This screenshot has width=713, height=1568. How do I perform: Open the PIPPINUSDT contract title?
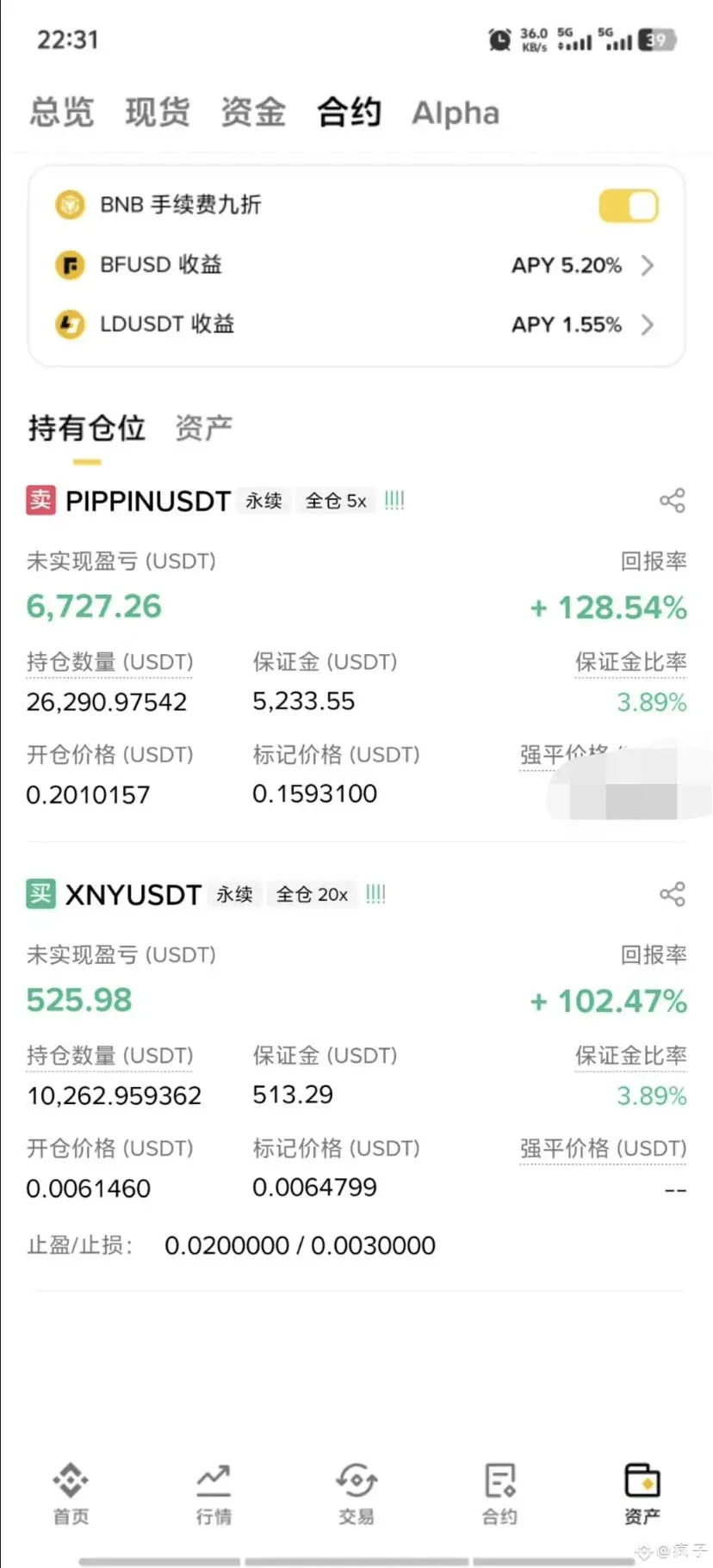147,501
